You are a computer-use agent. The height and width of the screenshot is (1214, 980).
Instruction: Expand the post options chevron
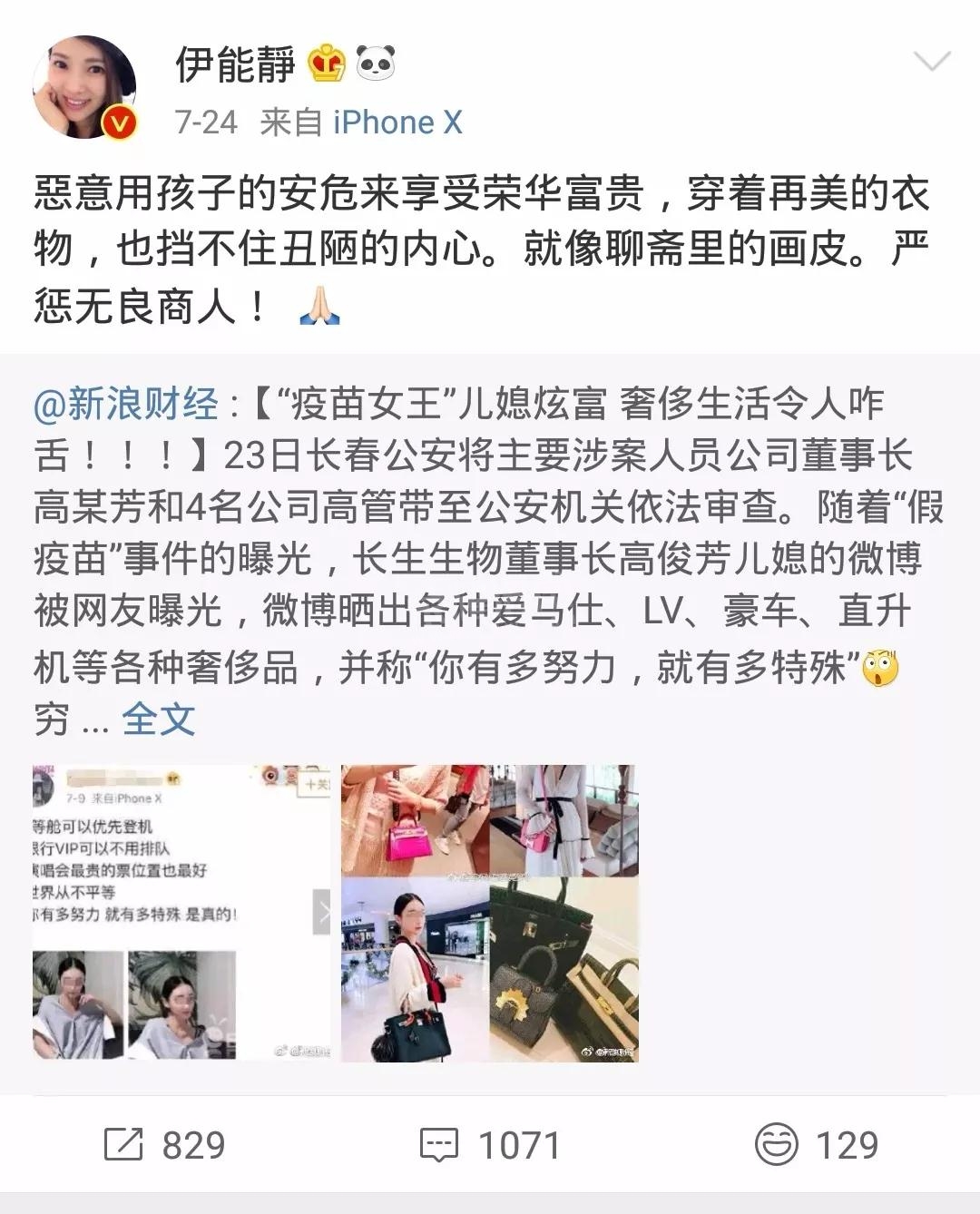[931, 63]
